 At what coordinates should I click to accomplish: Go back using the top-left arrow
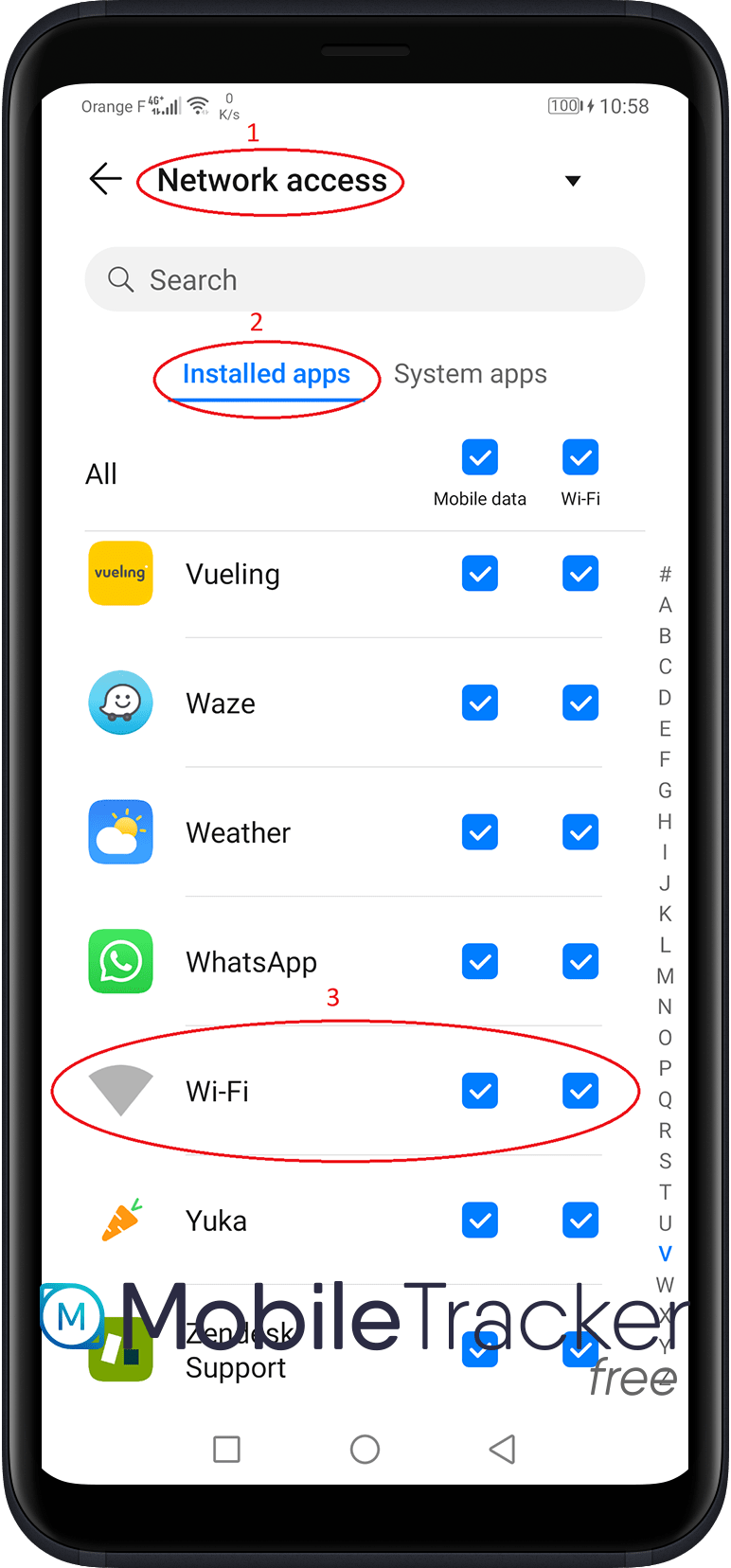pos(105,179)
